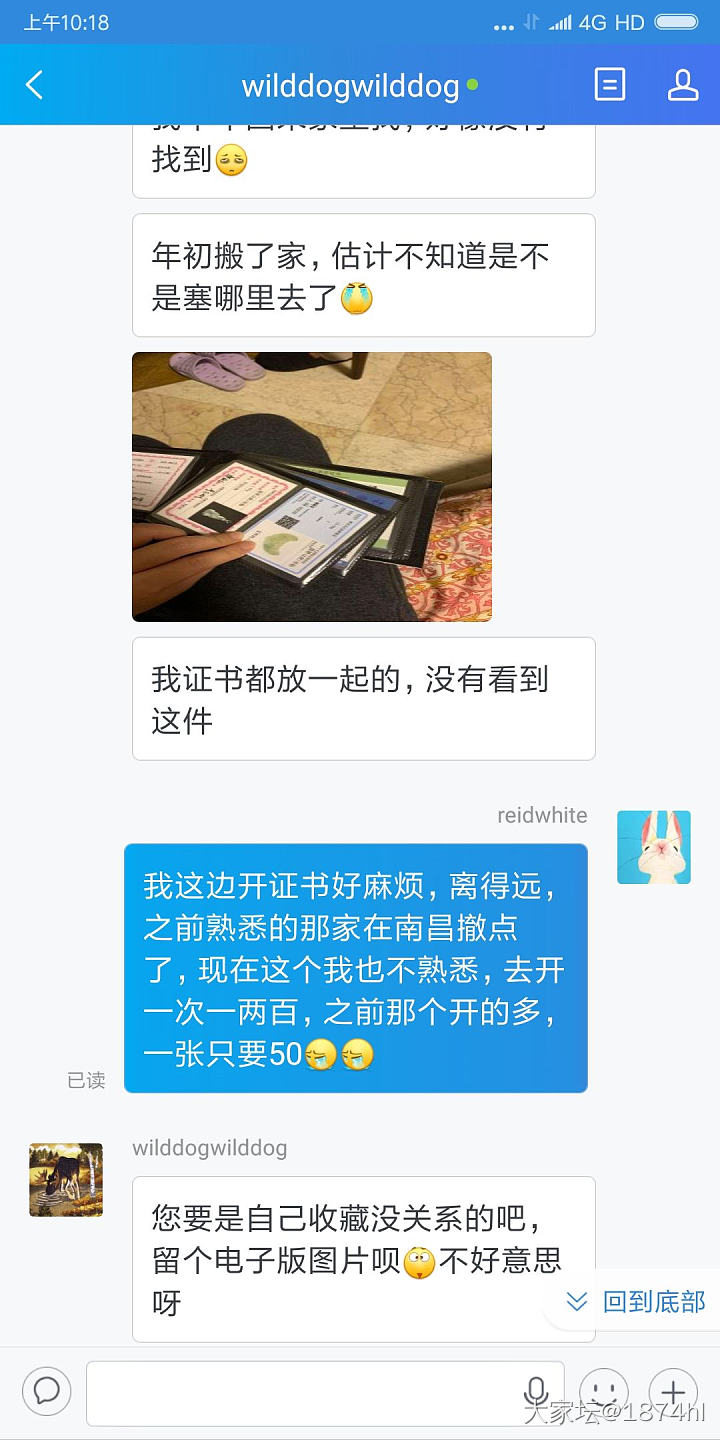Open the plus attachment menu

pos(673,1392)
